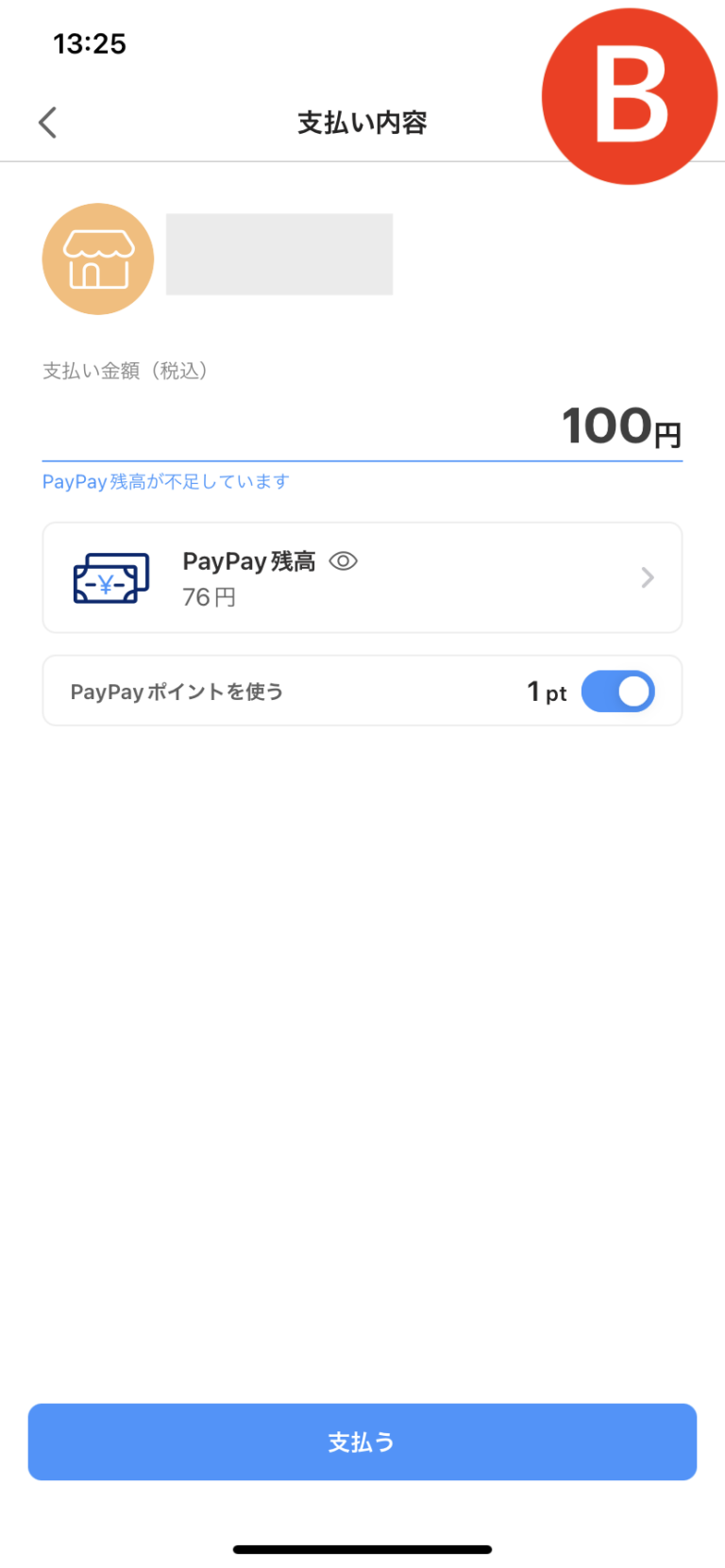Open the PayPay残高が不足しています link
This screenshot has width=725, height=1568.
(x=165, y=481)
